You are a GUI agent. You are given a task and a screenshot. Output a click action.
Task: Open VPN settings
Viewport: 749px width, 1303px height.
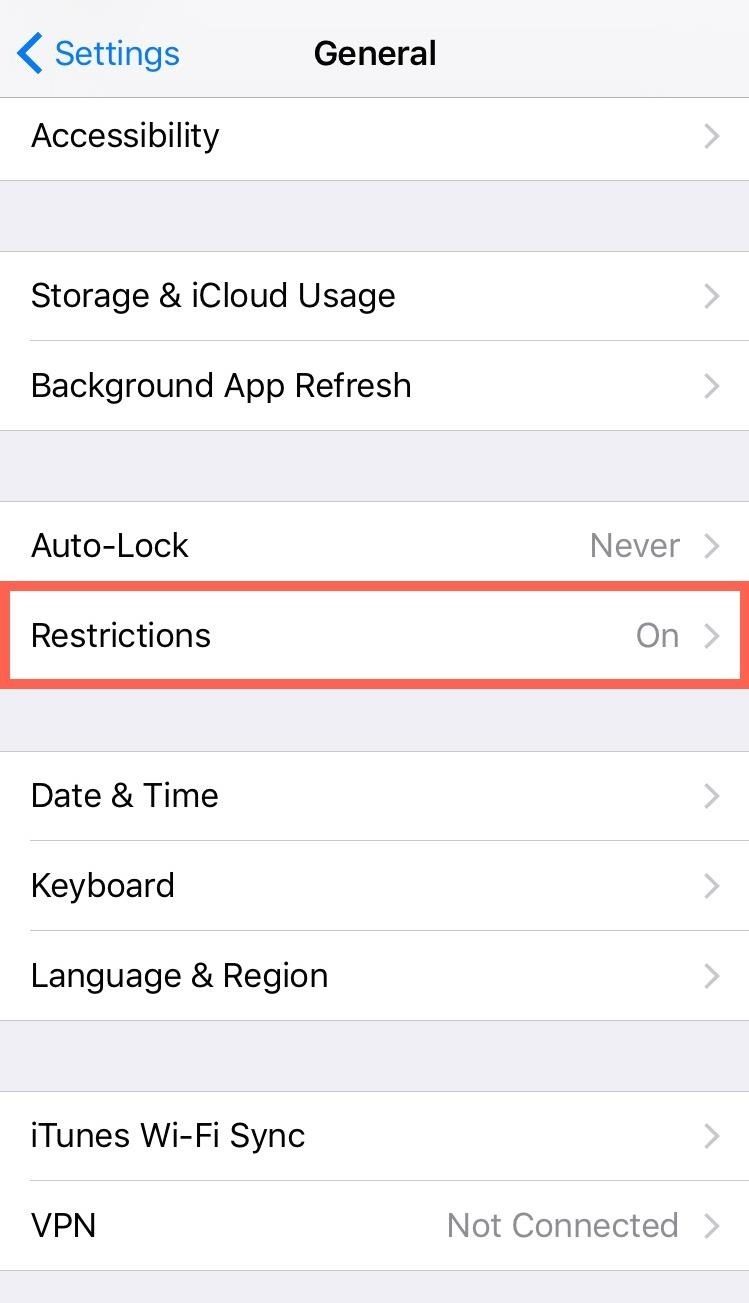coord(374,1226)
